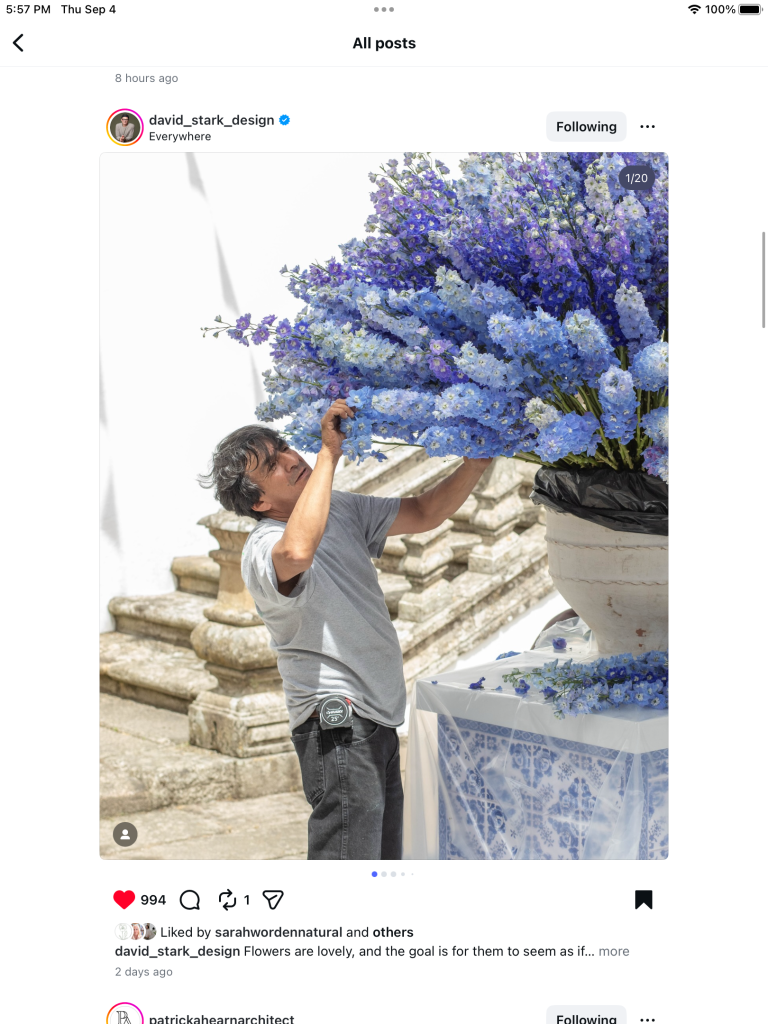Remove bookmark from david_stark_design post
This screenshot has width=768, height=1024.
(643, 900)
